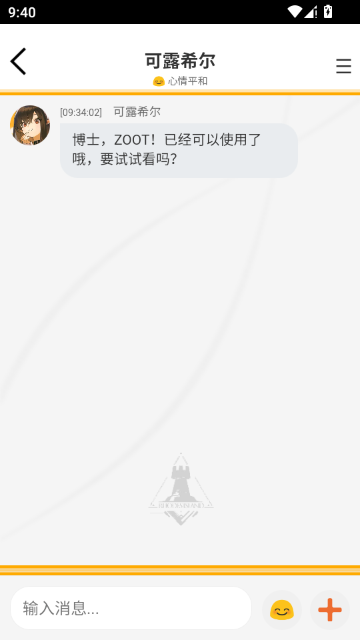The width and height of the screenshot is (360, 640).
Task: Open the emoji picker smiley button
Action: [282, 610]
